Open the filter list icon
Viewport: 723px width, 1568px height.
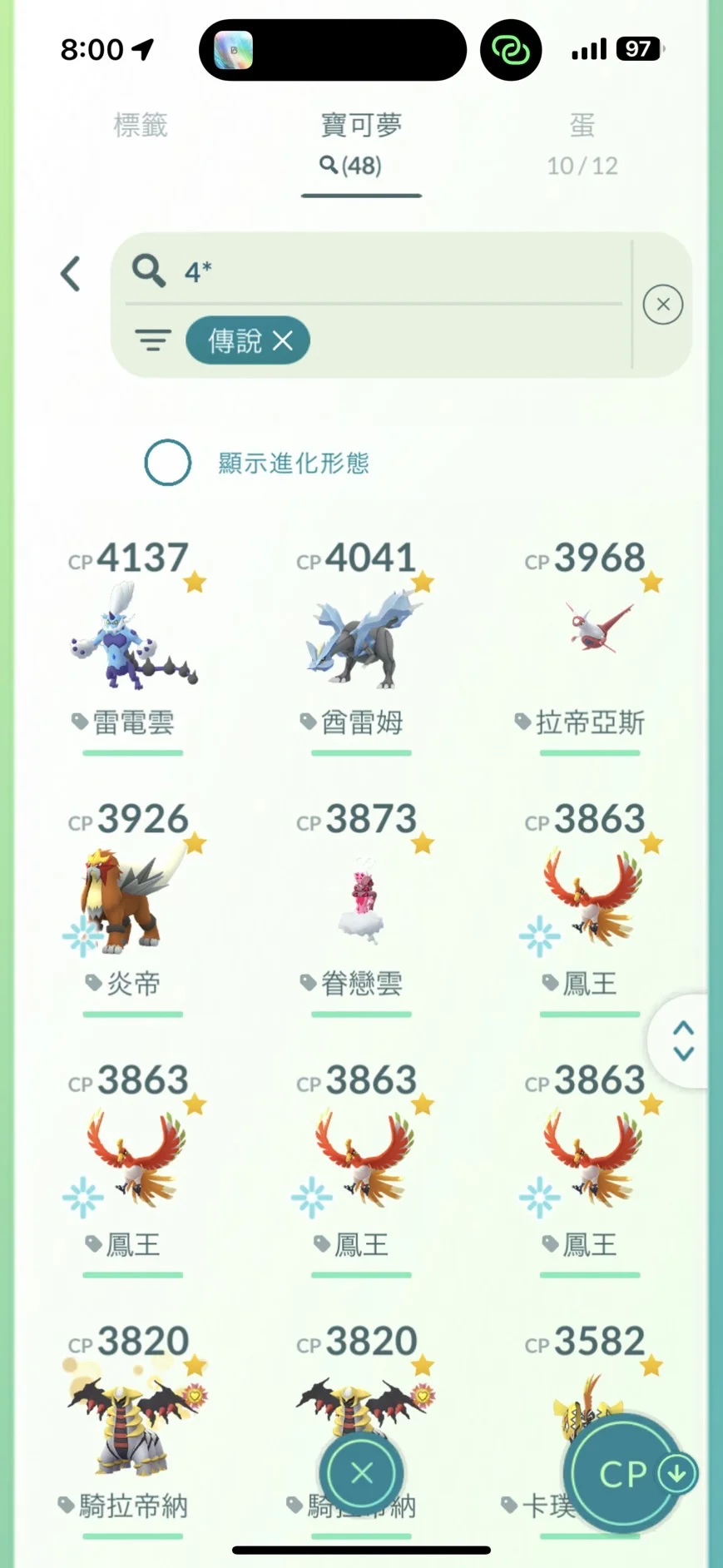click(x=153, y=340)
